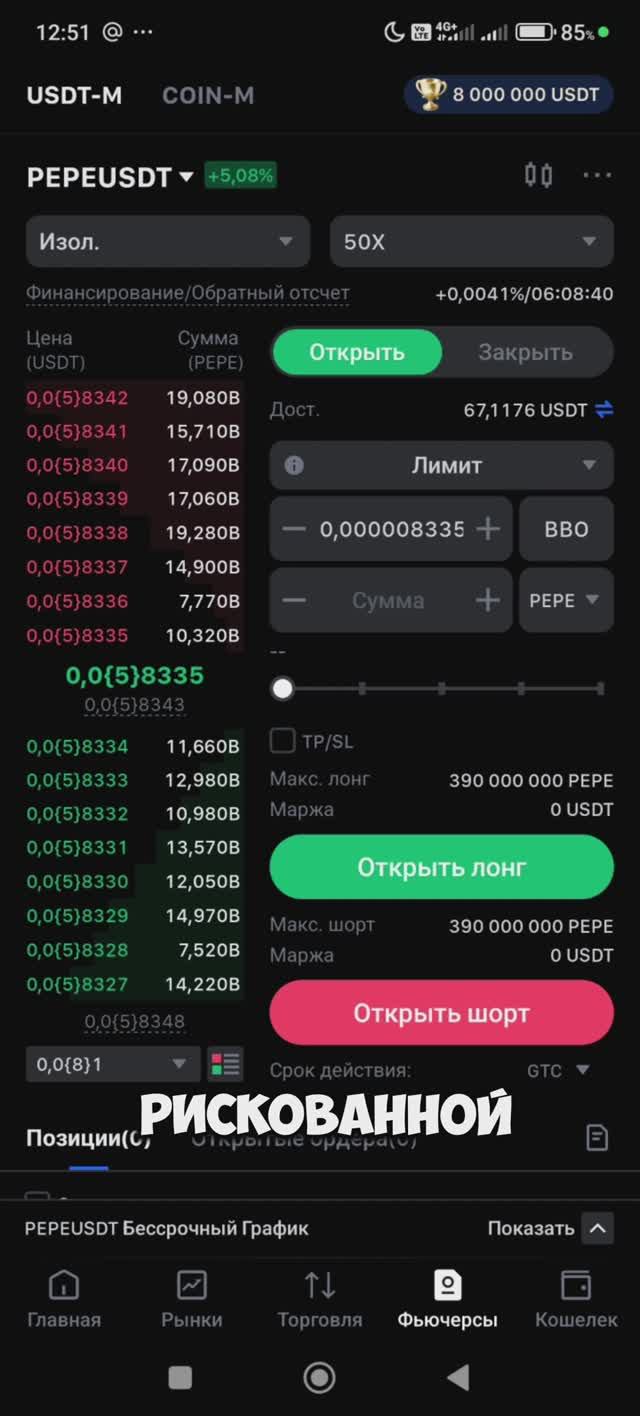Expand the Лимит order type dropdown

(x=441, y=465)
